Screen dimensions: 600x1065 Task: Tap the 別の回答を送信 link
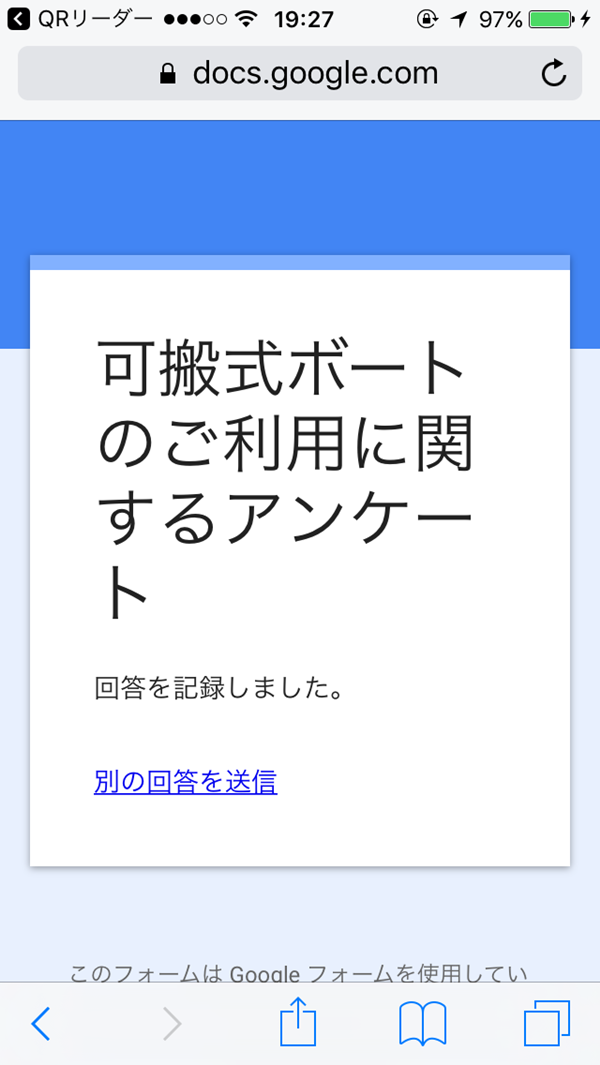tap(186, 782)
